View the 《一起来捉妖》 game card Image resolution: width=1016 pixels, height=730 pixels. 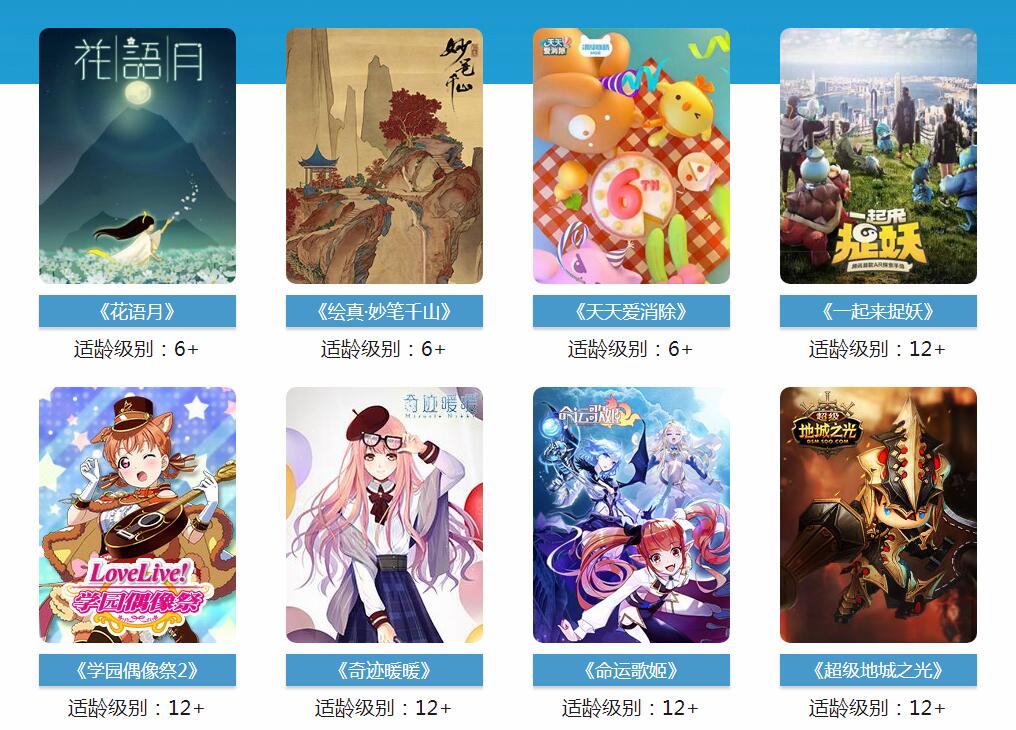pyautogui.click(x=878, y=156)
